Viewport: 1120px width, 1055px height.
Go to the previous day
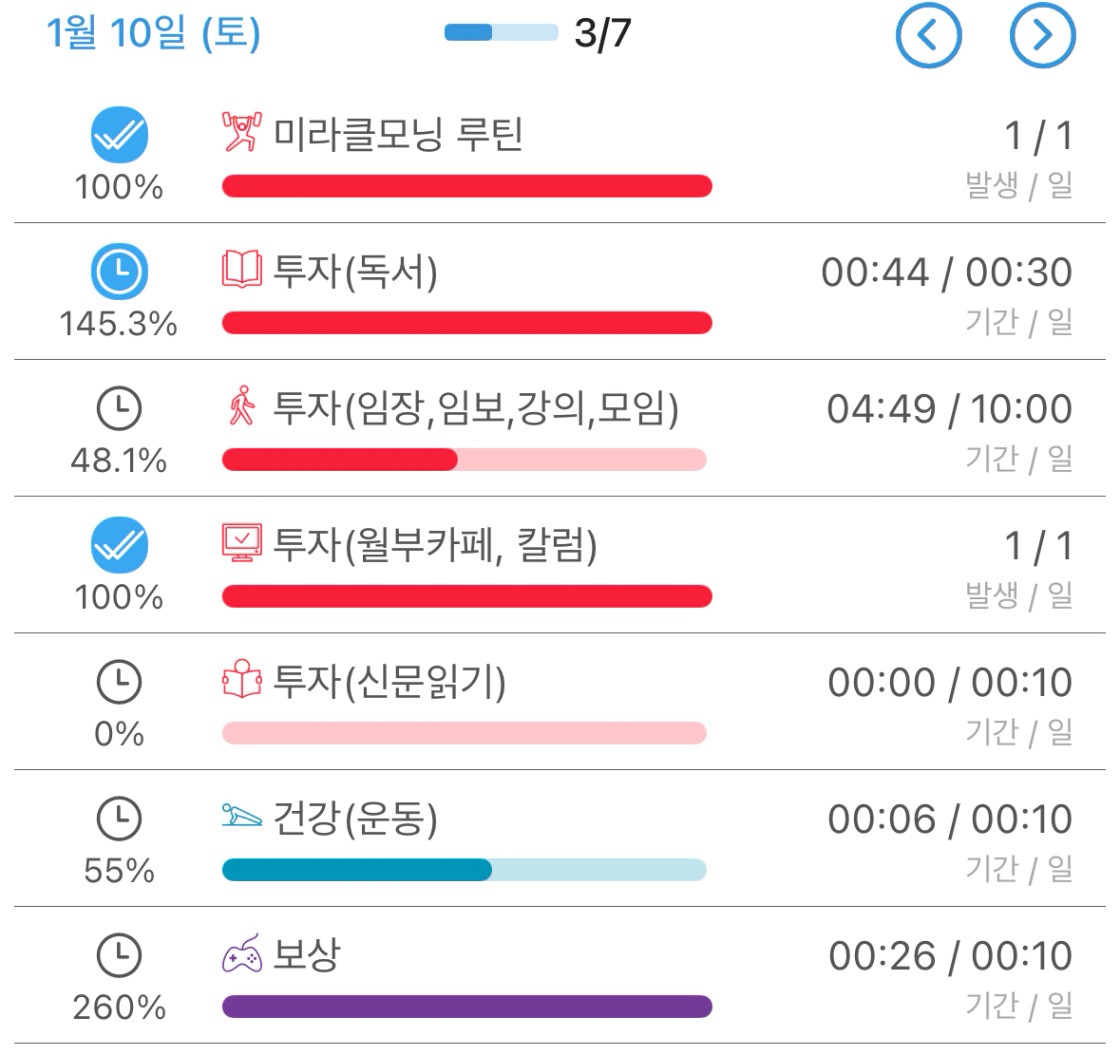(x=928, y=37)
